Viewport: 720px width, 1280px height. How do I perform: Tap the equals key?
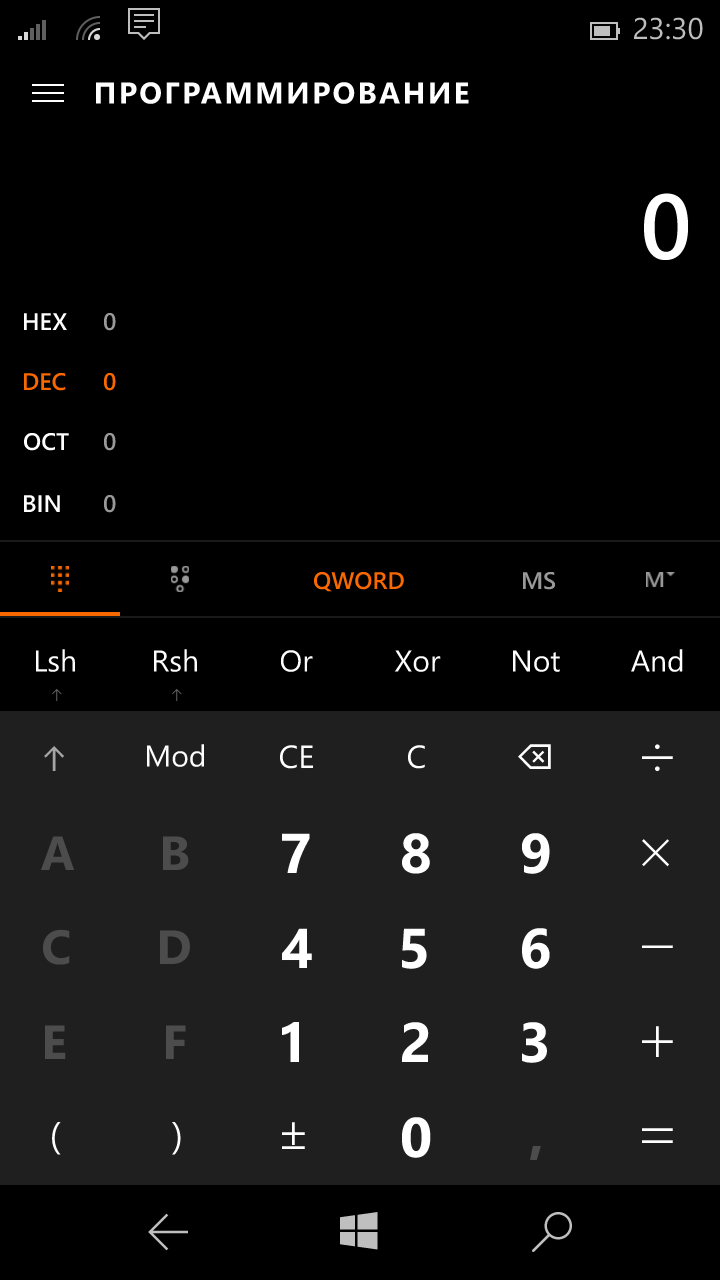point(657,1137)
